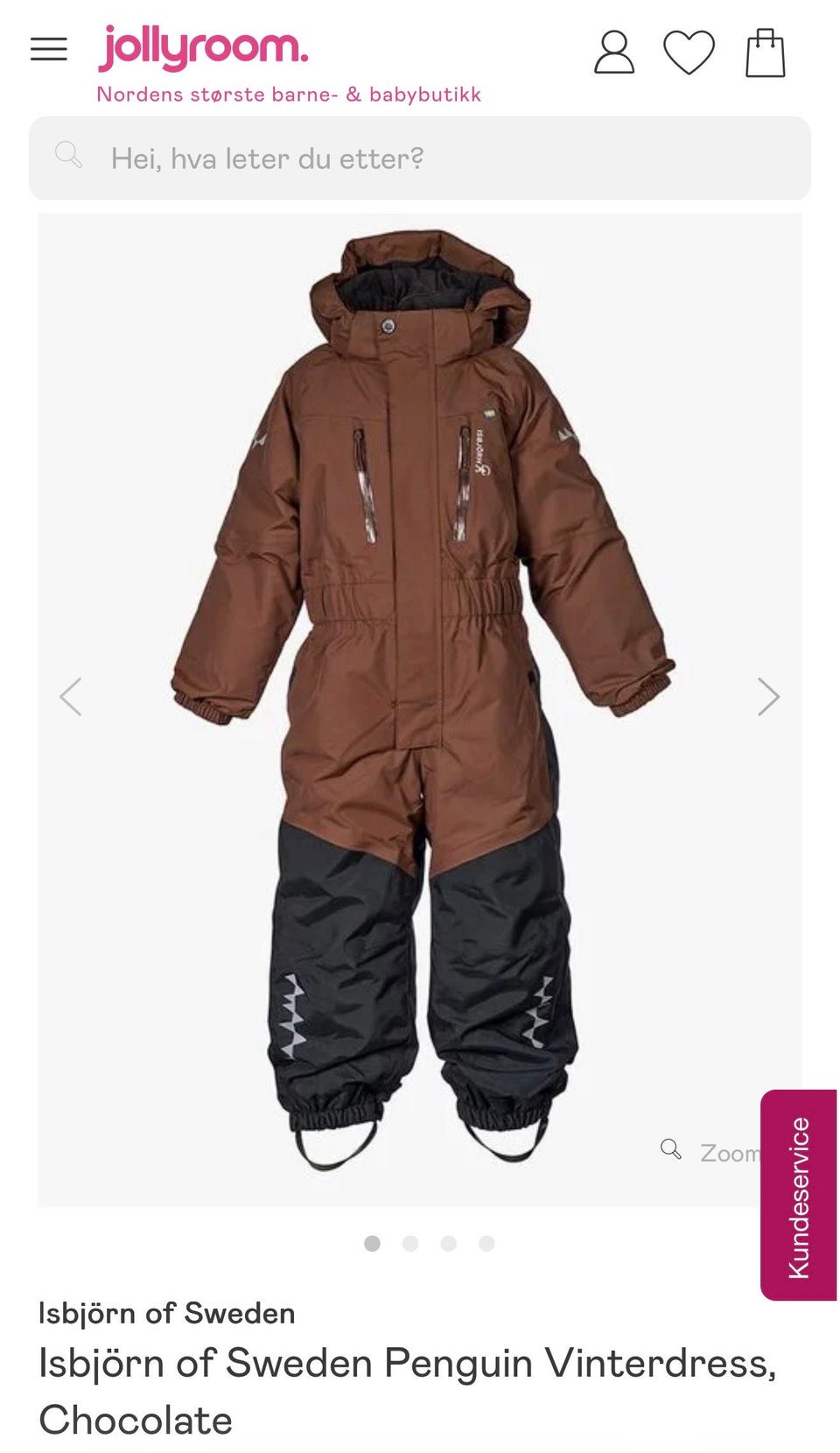Go to the jollyroom home logo
The height and width of the screenshot is (1453, 840).
(x=203, y=47)
